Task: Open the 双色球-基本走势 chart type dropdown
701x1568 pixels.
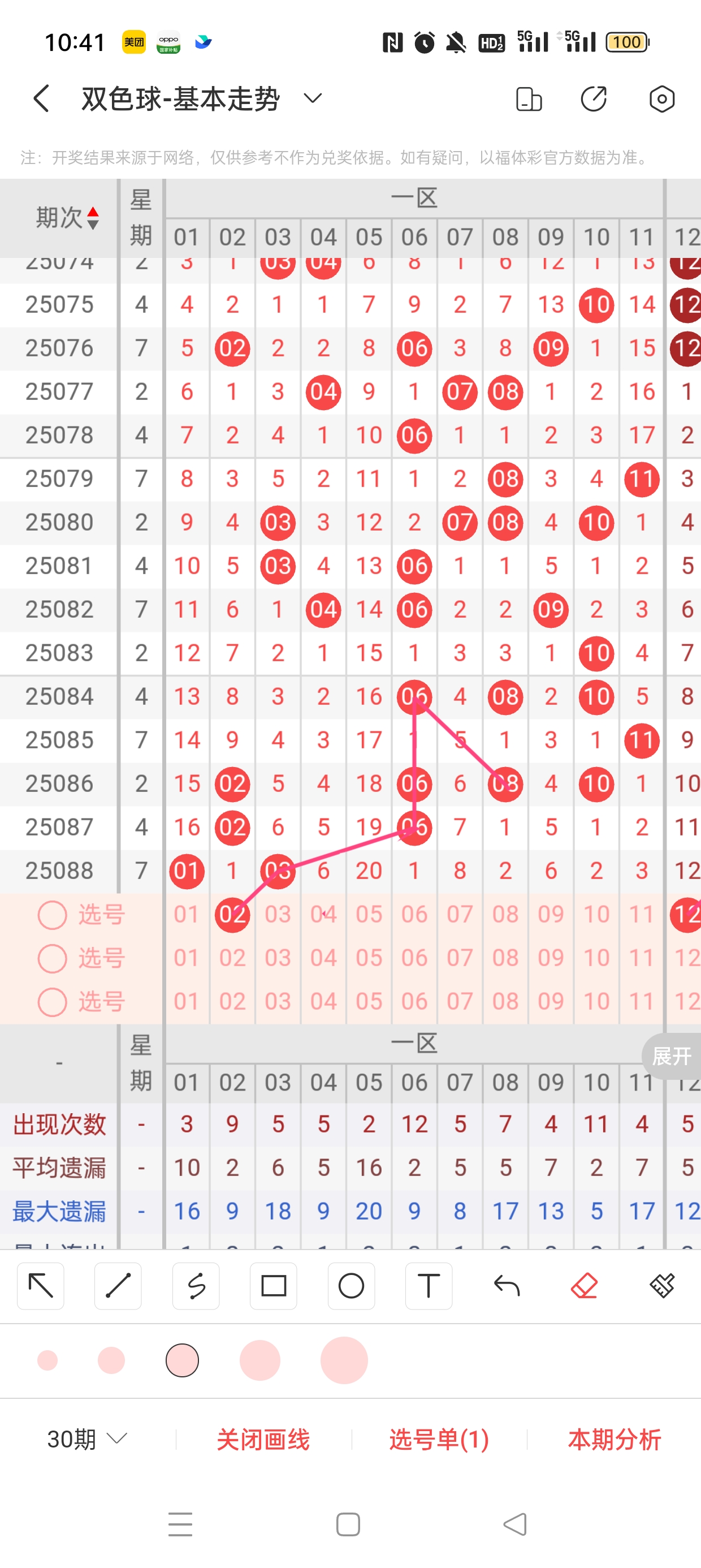Action: tap(312, 98)
